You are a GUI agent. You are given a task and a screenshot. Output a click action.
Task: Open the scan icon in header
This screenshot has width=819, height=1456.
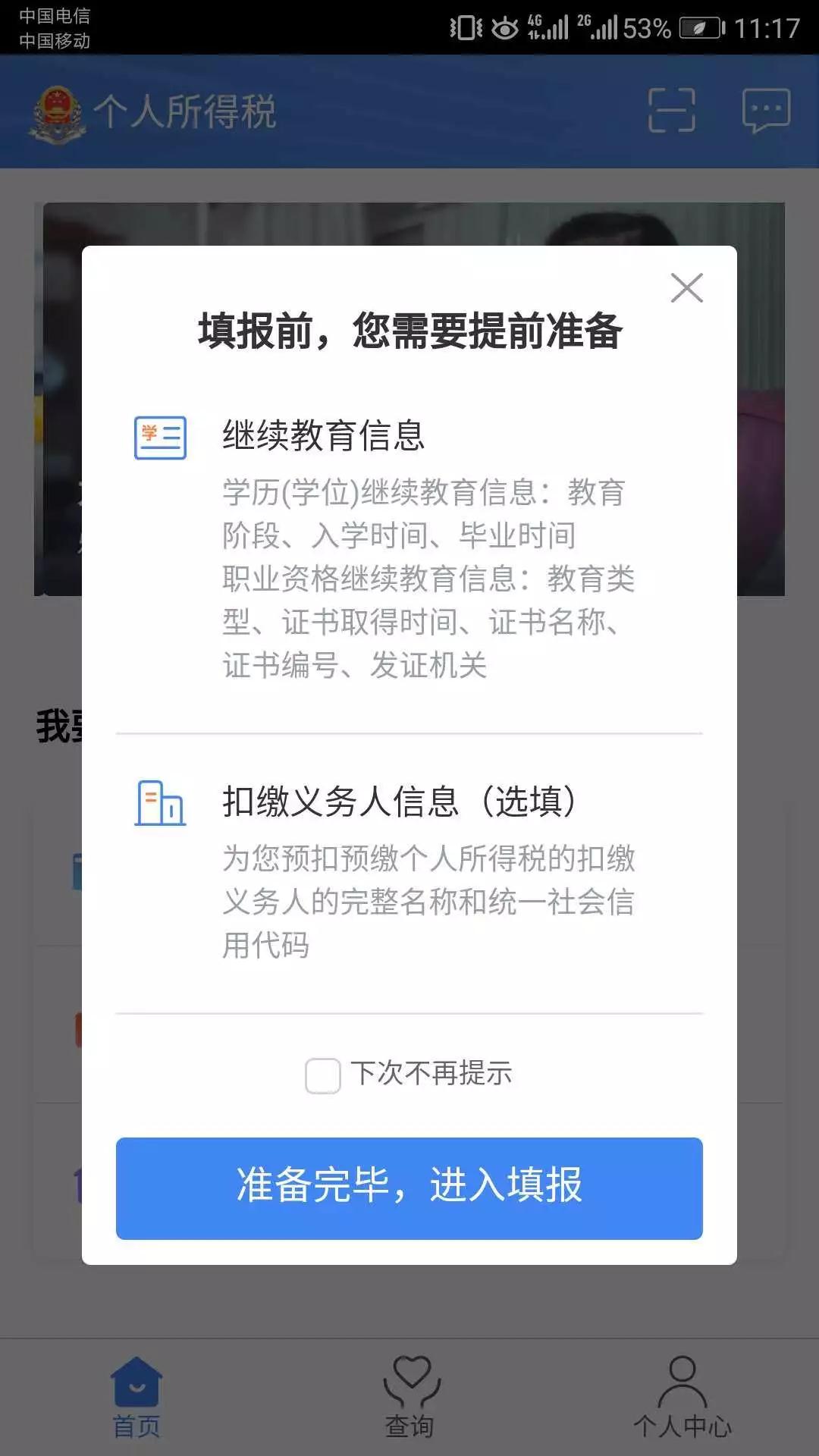pyautogui.click(x=672, y=111)
